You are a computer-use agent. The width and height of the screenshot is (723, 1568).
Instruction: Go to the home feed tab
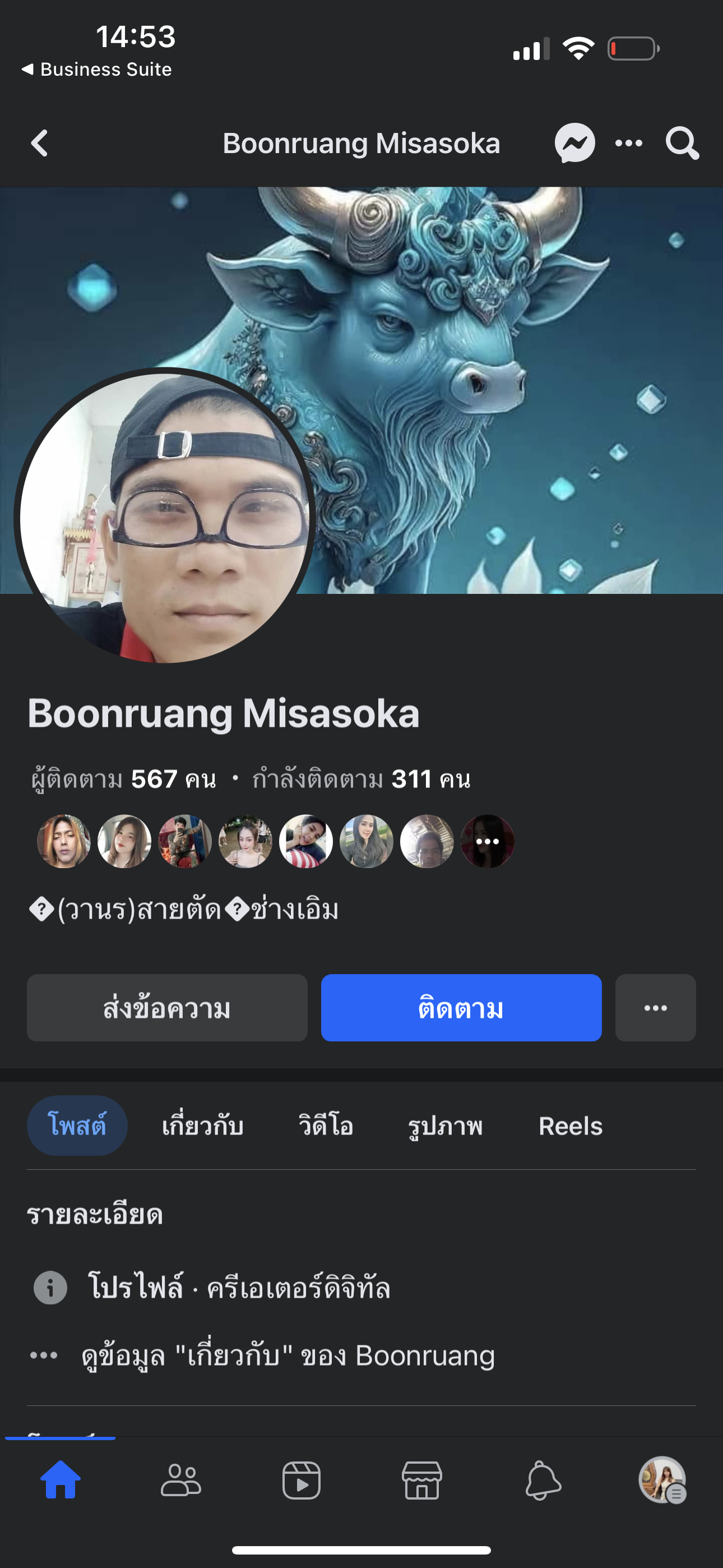61,1481
